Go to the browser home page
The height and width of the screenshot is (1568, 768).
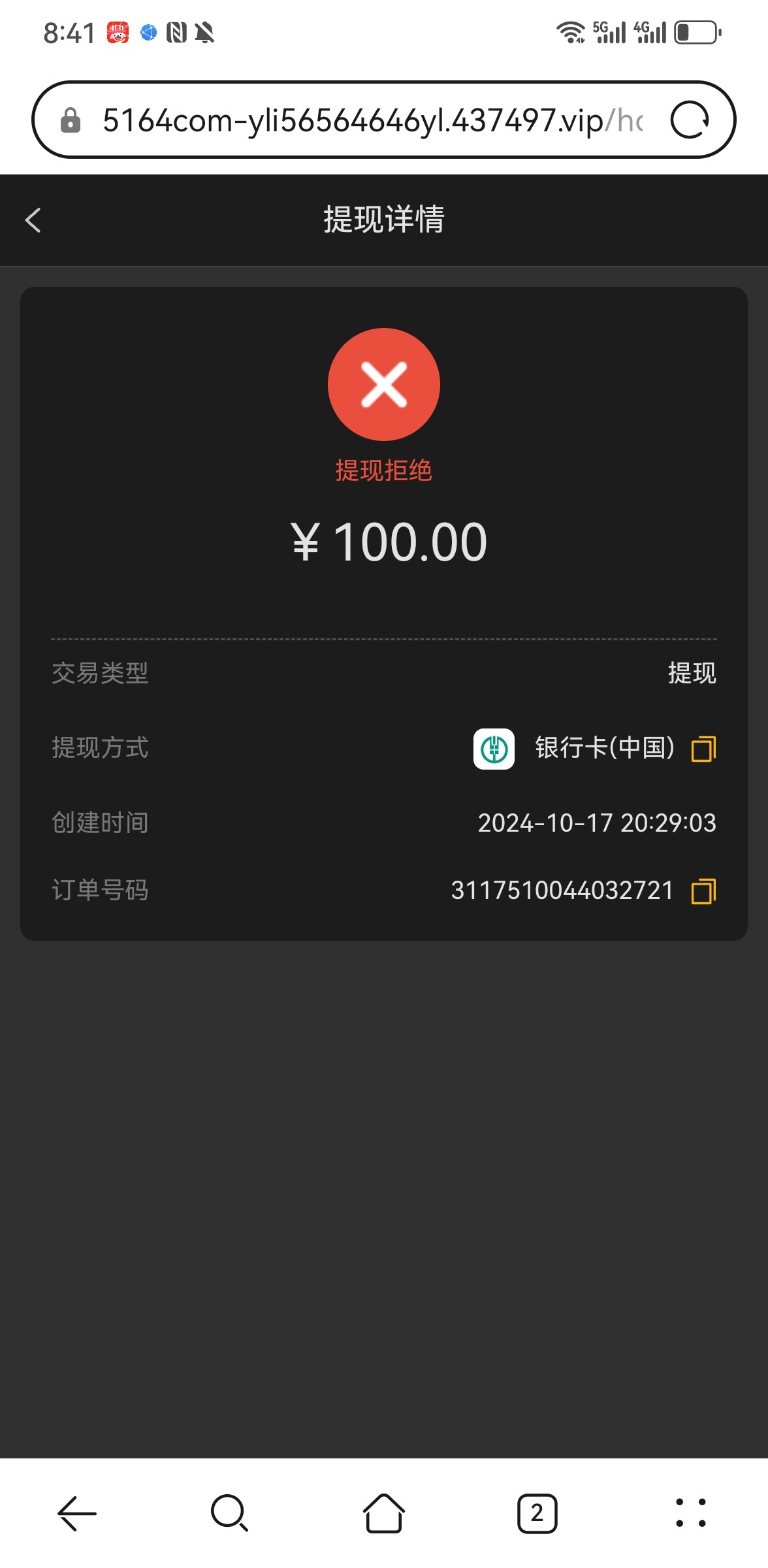(x=384, y=1513)
